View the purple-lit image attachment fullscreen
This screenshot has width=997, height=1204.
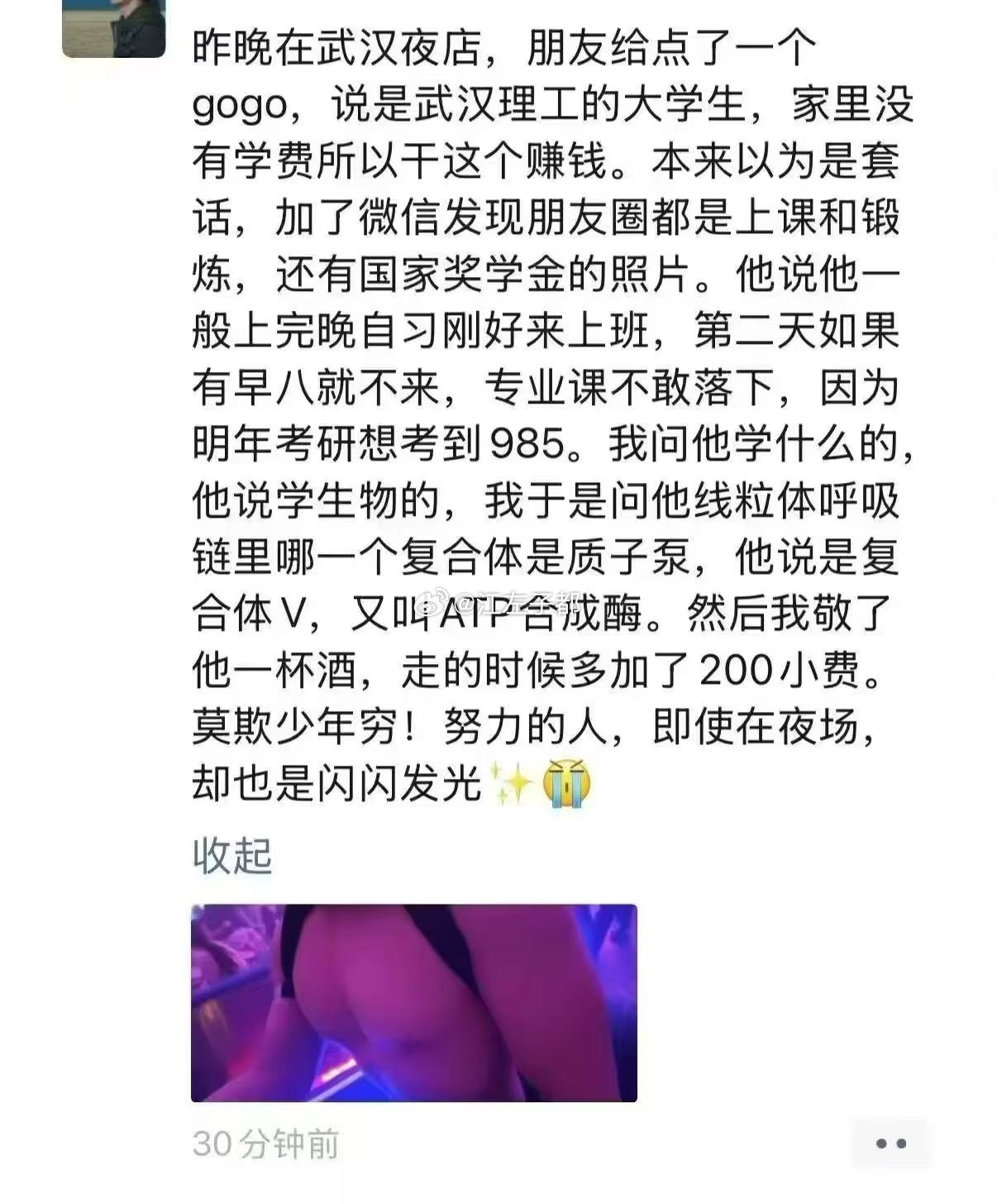click(x=413, y=1001)
